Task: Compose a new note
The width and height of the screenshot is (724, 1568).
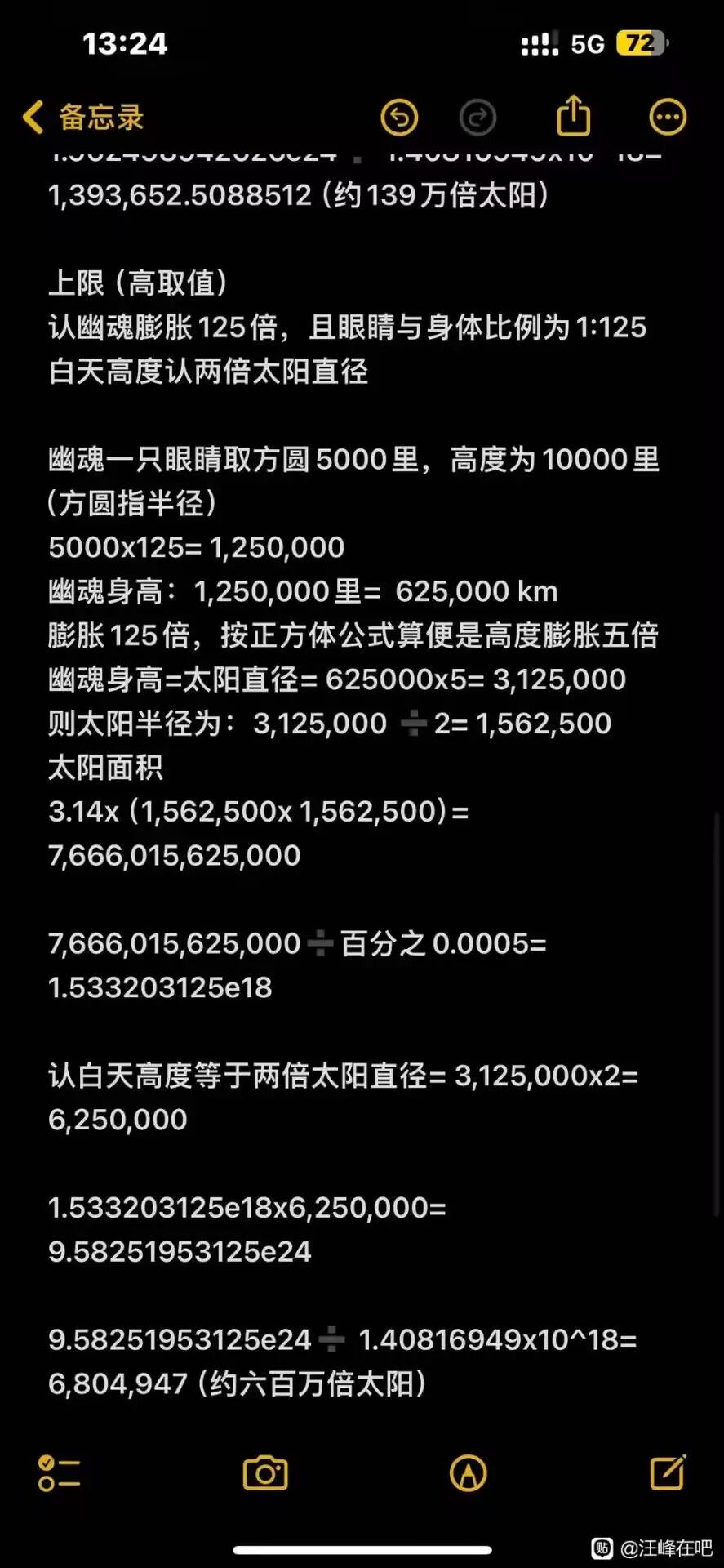Action: [668, 1472]
